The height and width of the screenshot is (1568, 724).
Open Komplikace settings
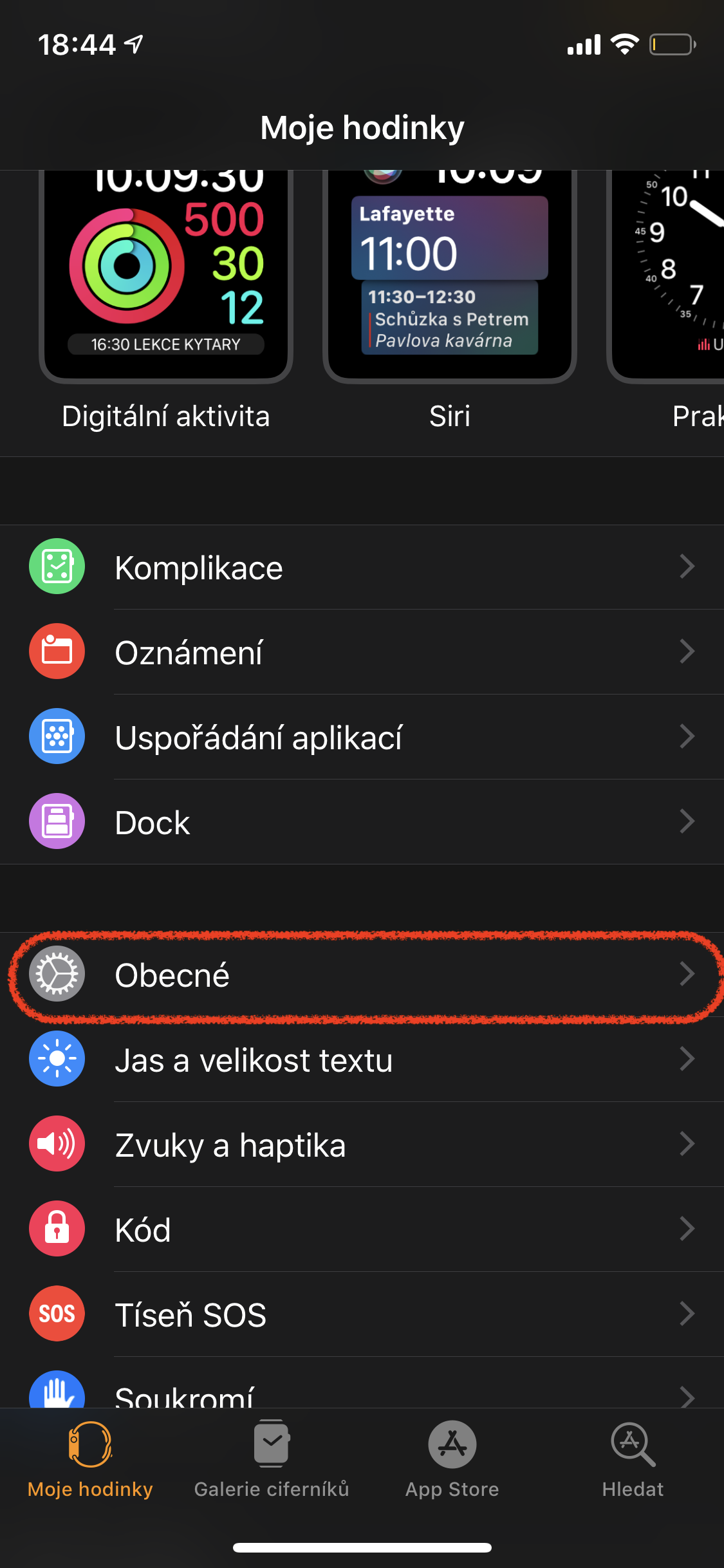pyautogui.click(x=362, y=567)
